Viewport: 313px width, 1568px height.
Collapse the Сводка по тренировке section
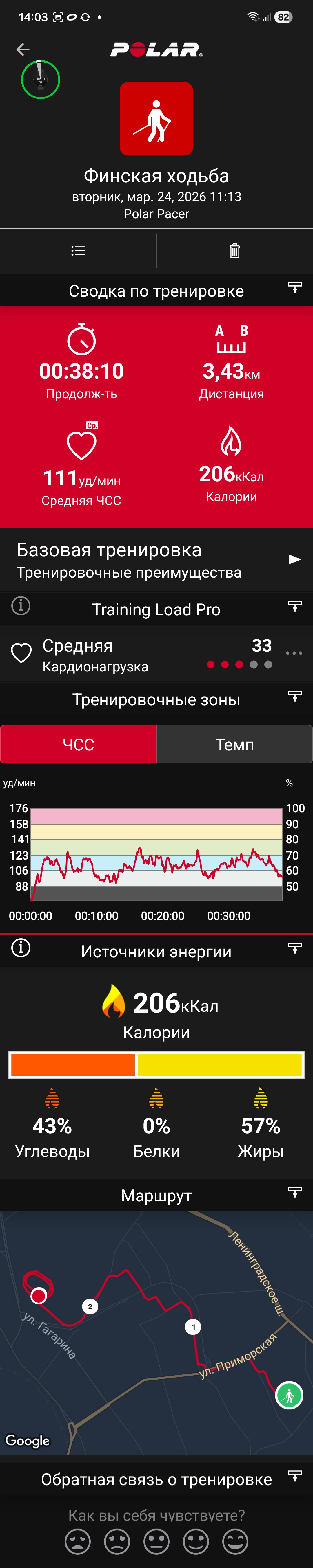[295, 289]
